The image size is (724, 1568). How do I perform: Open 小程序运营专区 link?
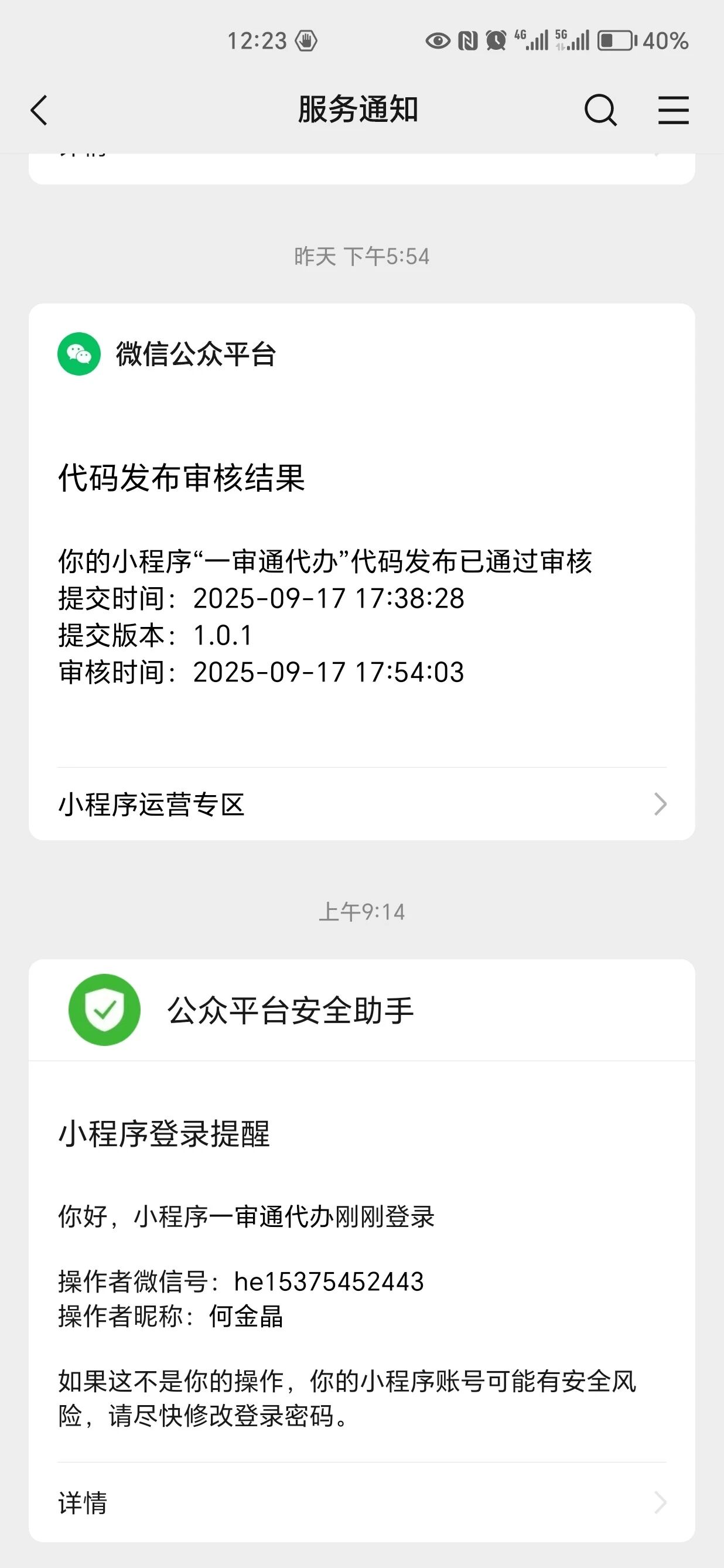coord(362,804)
